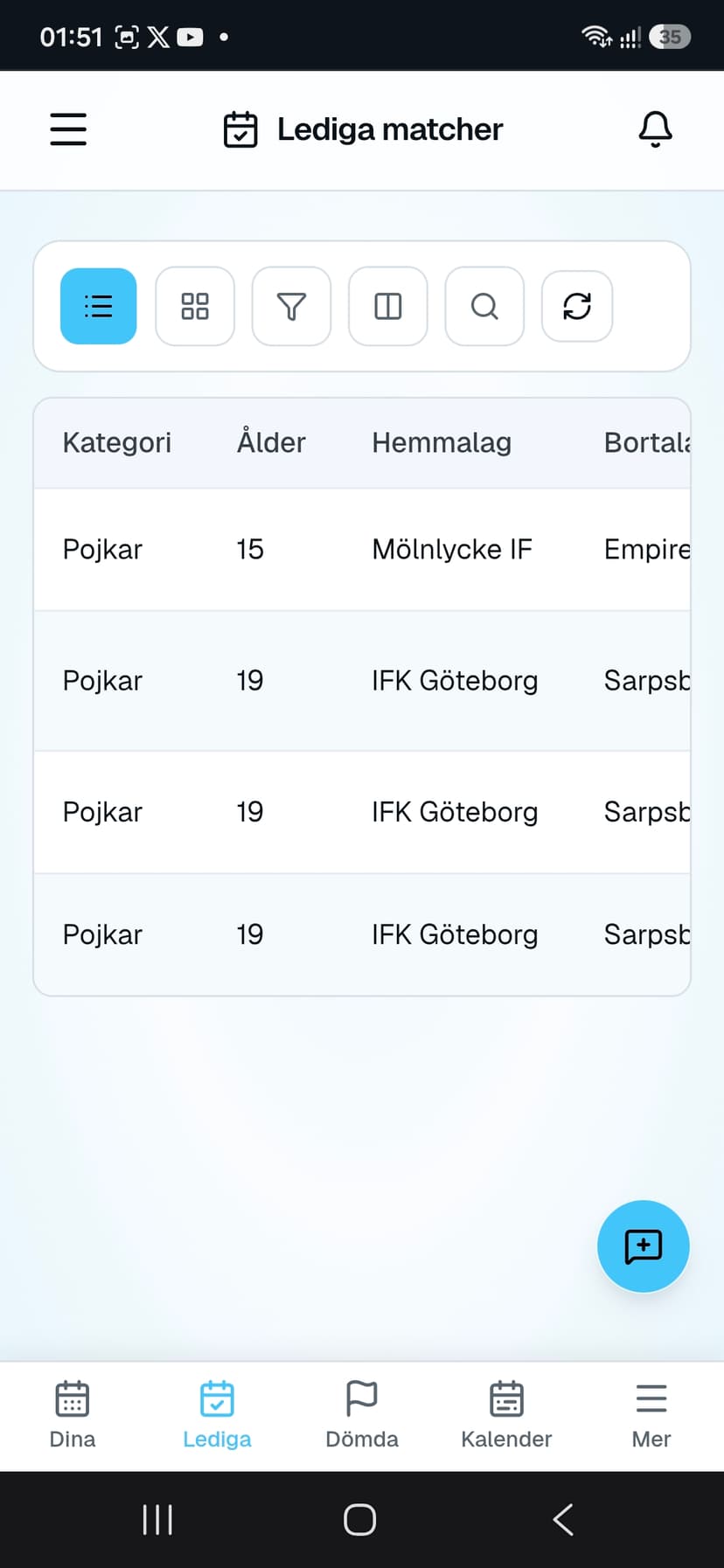724x1568 pixels.
Task: Tap the search magnifier icon
Action: (x=484, y=306)
